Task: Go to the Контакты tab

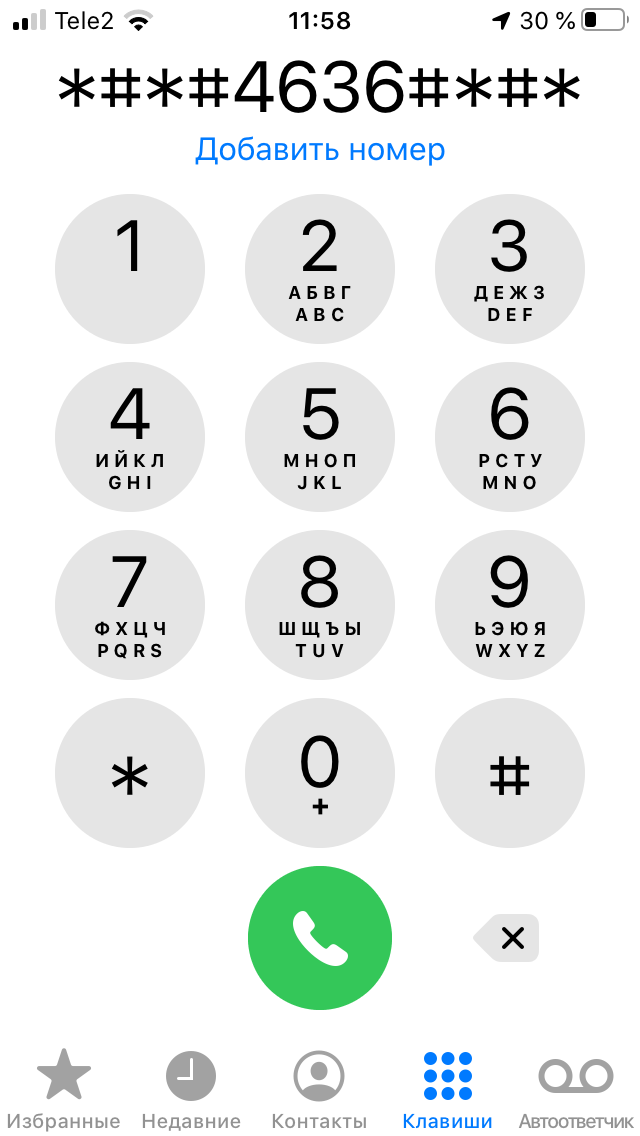Action: tap(319, 1088)
